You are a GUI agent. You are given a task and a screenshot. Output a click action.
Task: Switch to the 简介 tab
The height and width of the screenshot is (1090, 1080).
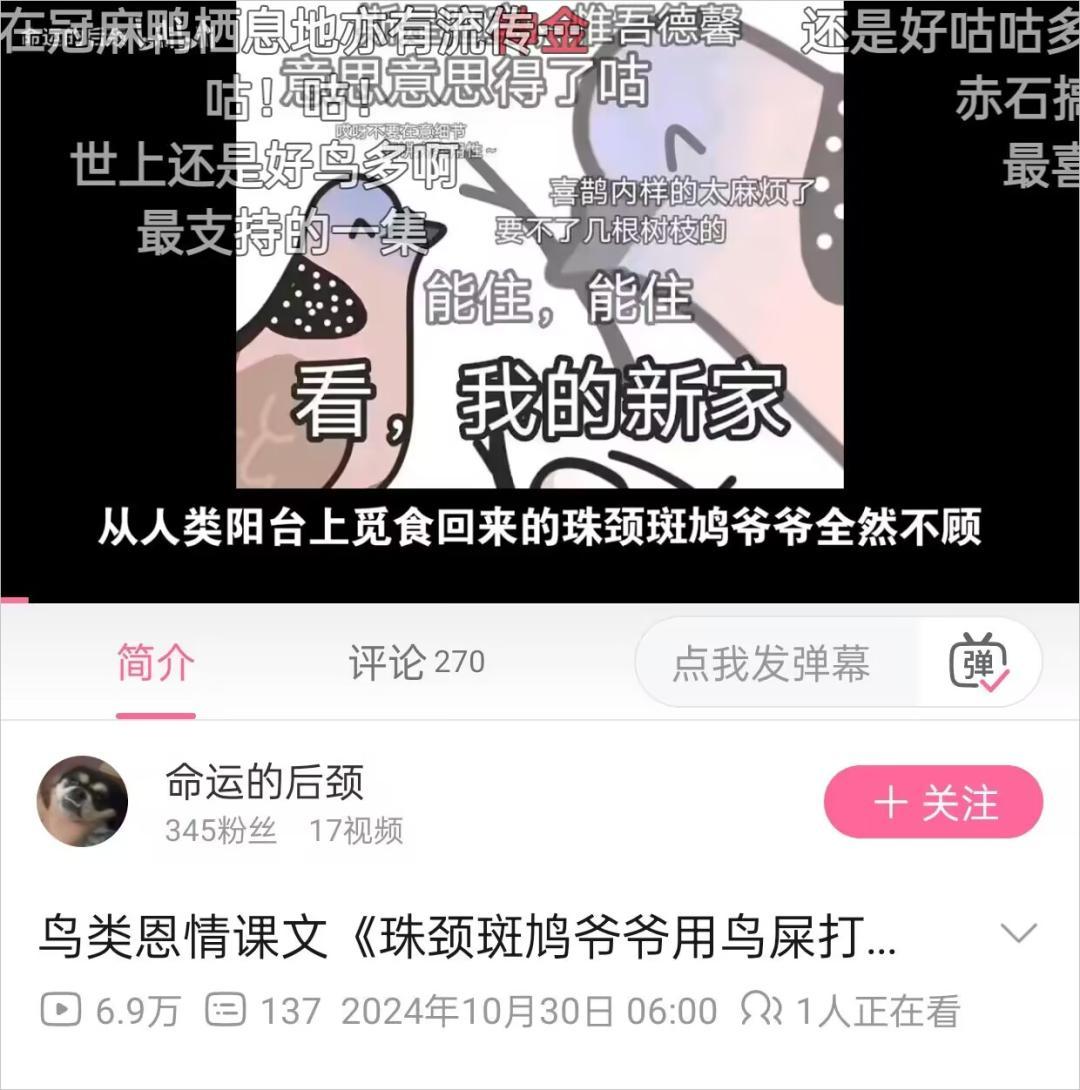point(155,664)
